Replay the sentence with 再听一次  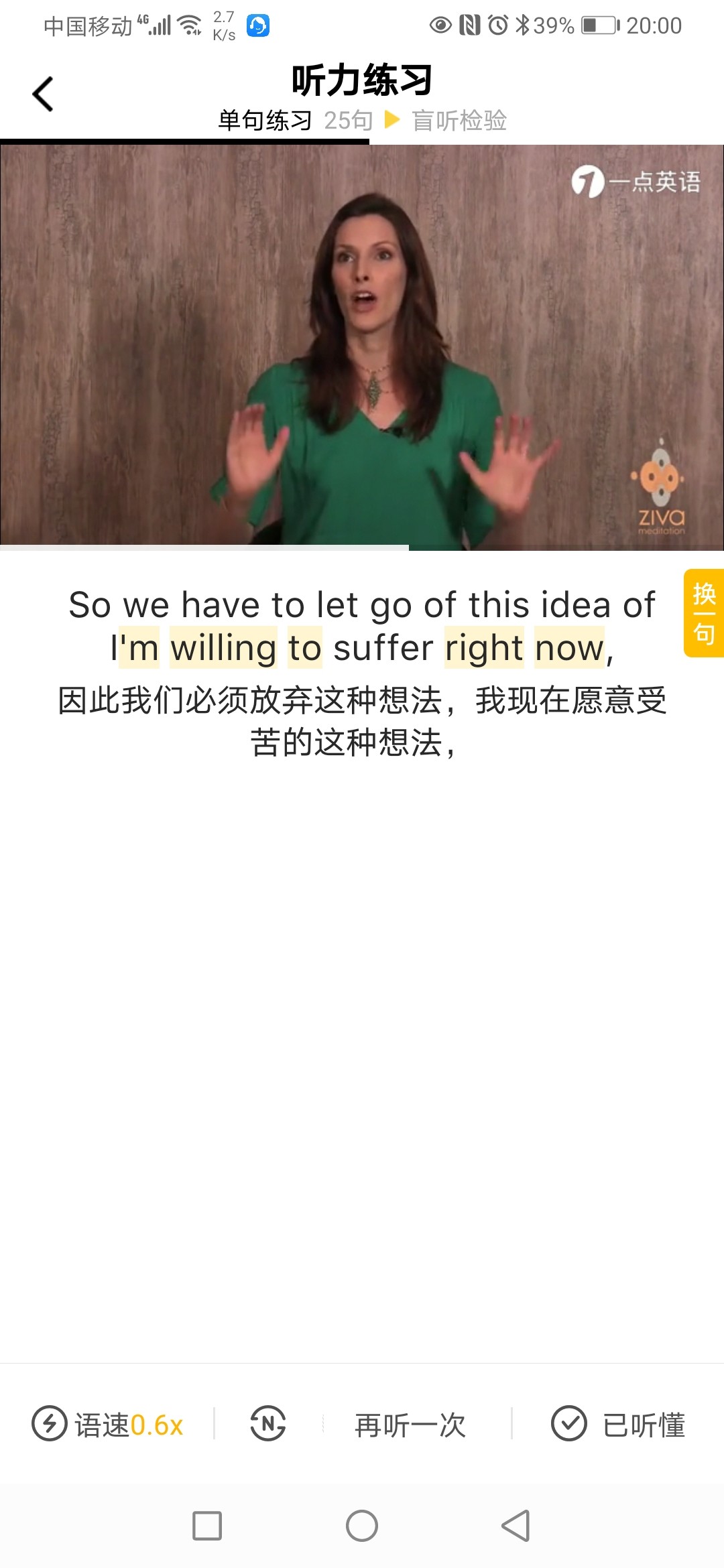[410, 1425]
